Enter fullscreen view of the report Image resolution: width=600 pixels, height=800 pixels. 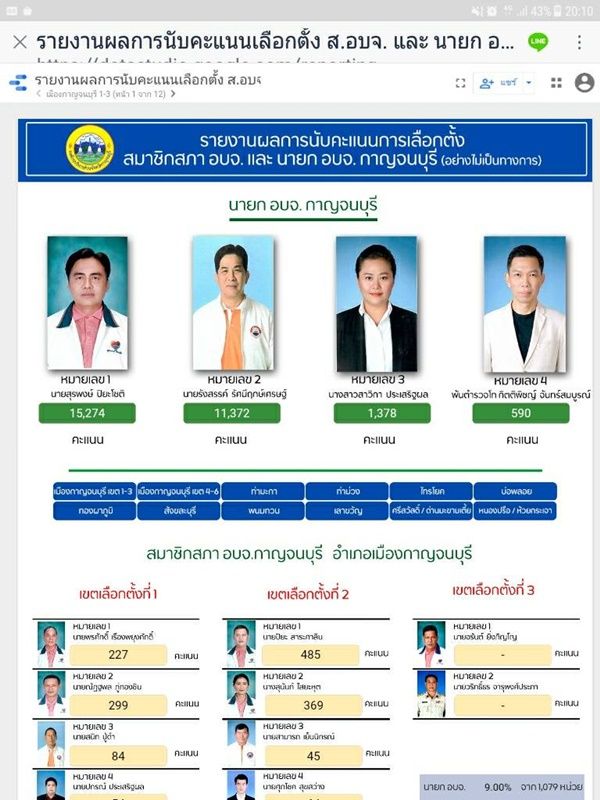tap(460, 83)
